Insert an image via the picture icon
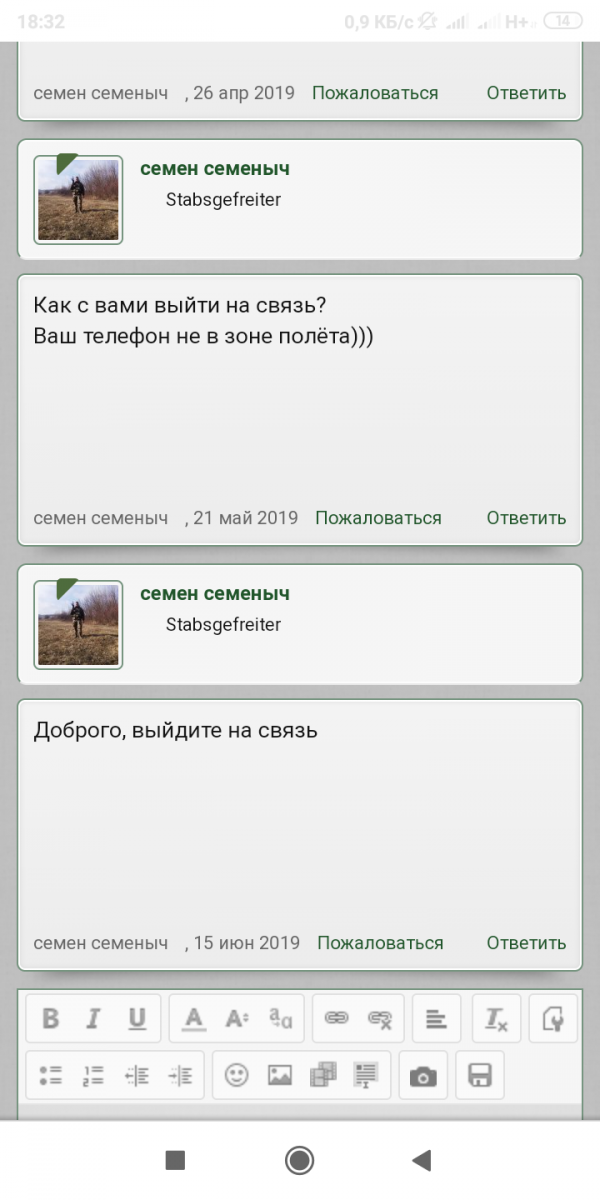This screenshot has height=1200, width=600. pyautogui.click(x=280, y=1075)
